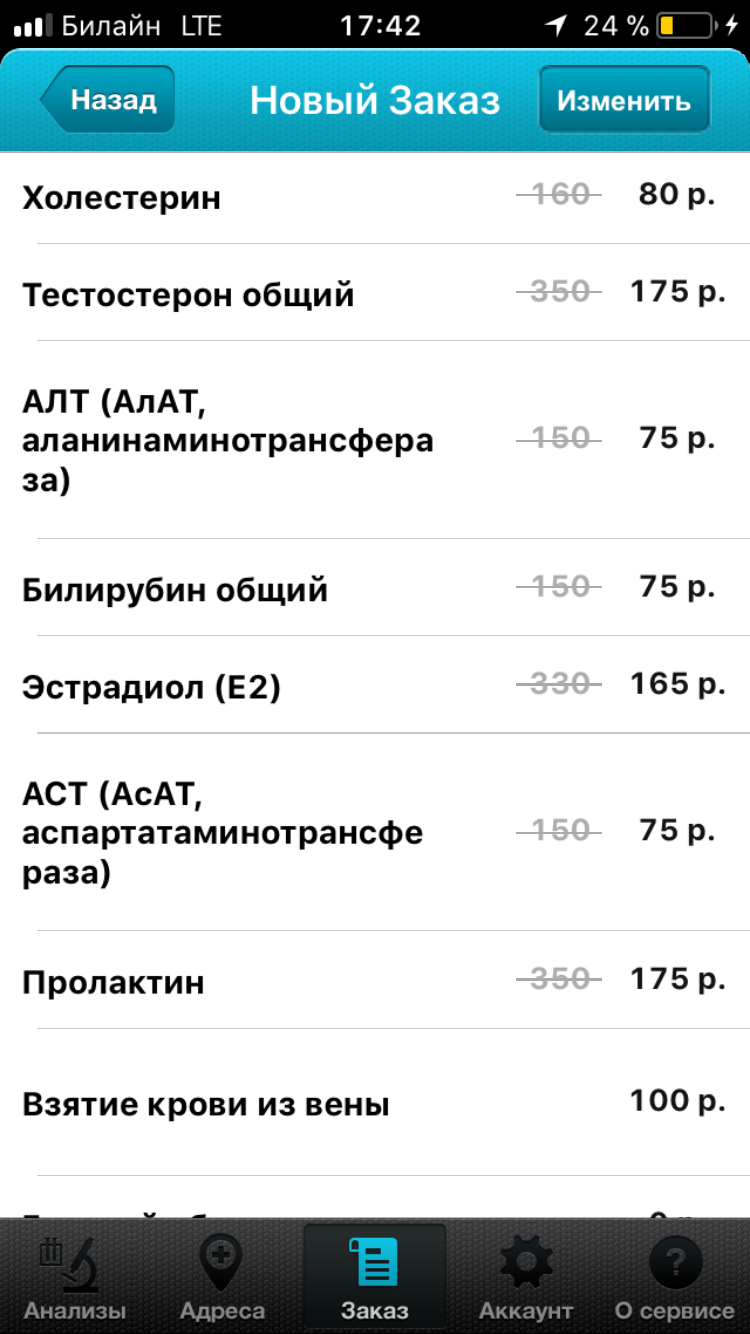Go to the Аккаунт tab

pyautogui.click(x=526, y=1278)
